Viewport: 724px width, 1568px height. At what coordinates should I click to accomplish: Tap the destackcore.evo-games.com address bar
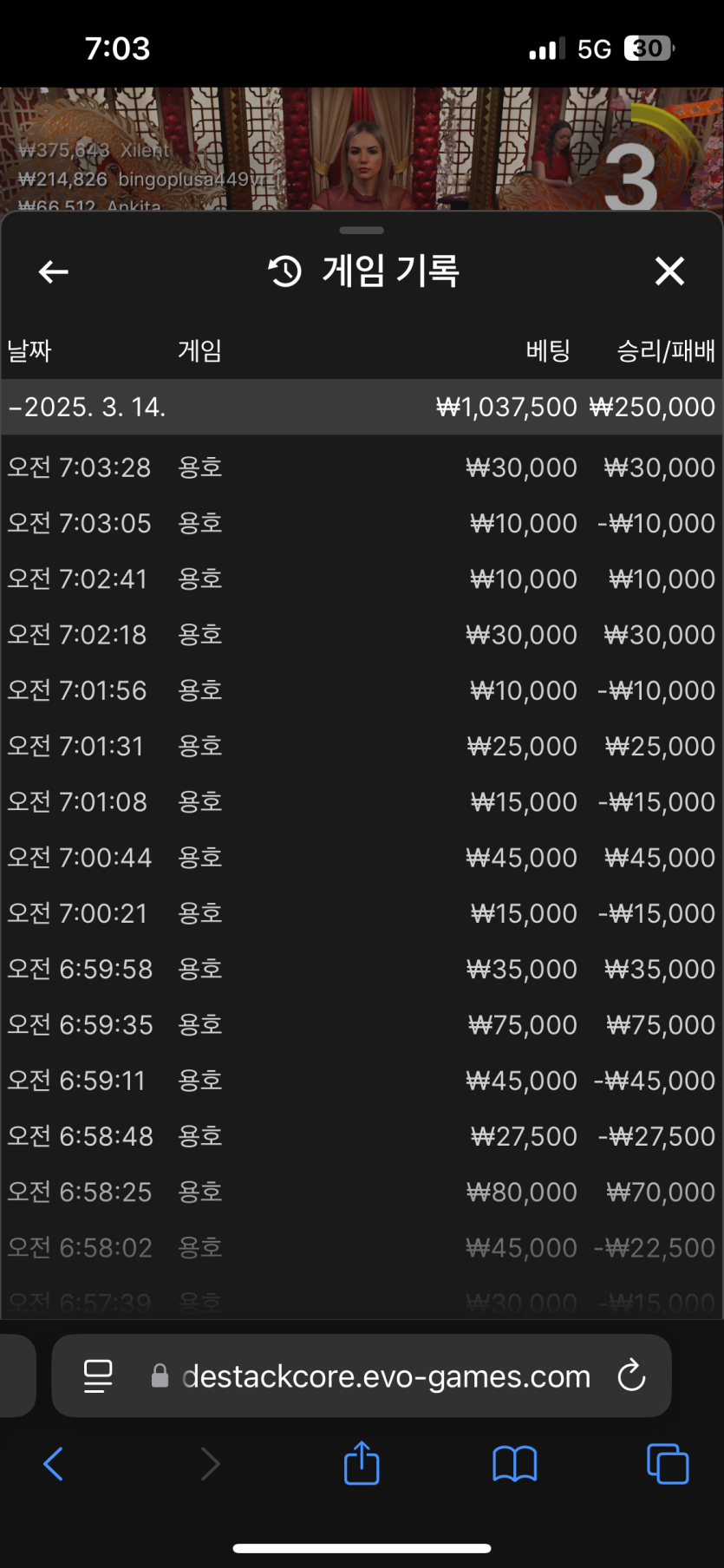coord(386,1376)
